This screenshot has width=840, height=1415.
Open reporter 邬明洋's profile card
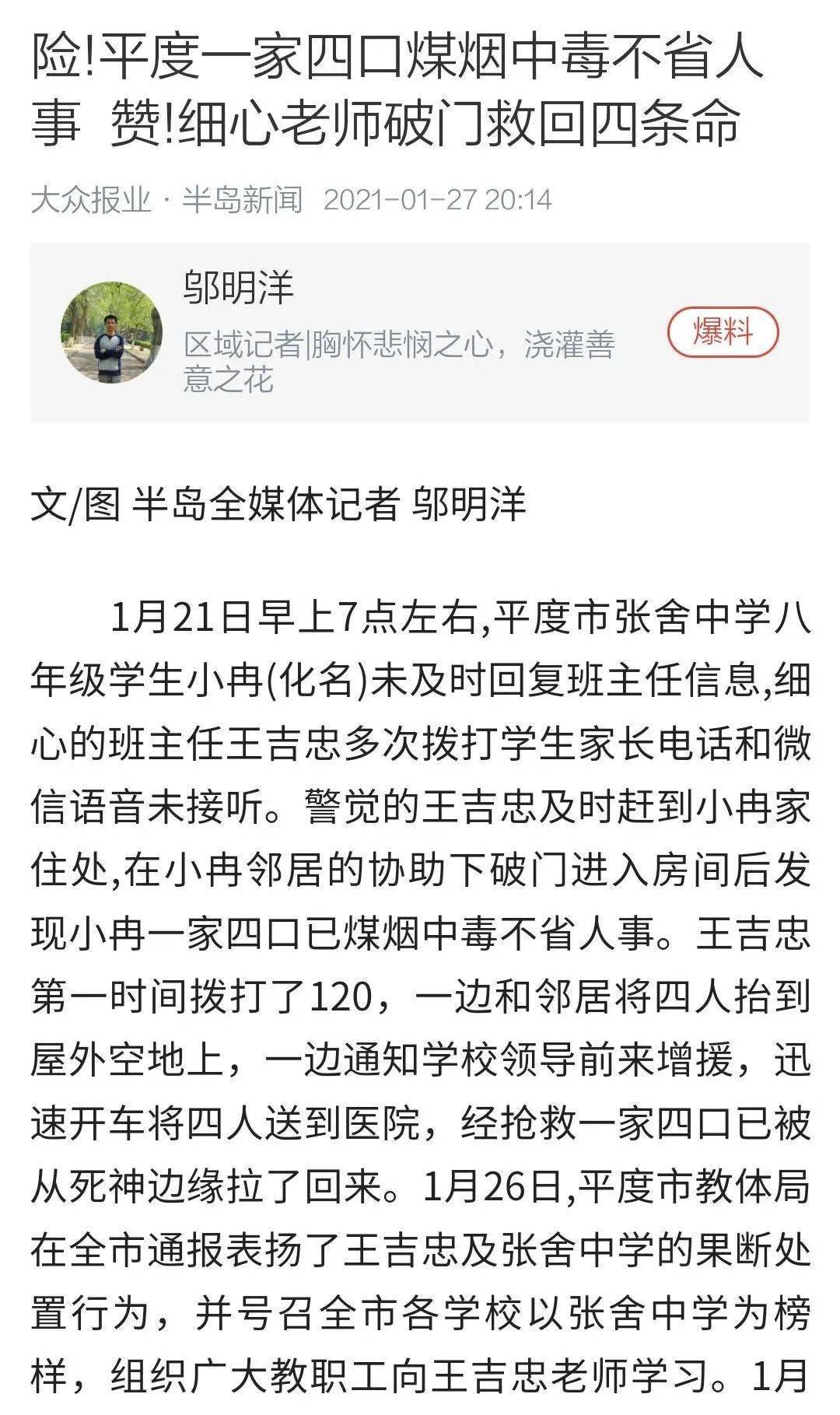click(420, 332)
